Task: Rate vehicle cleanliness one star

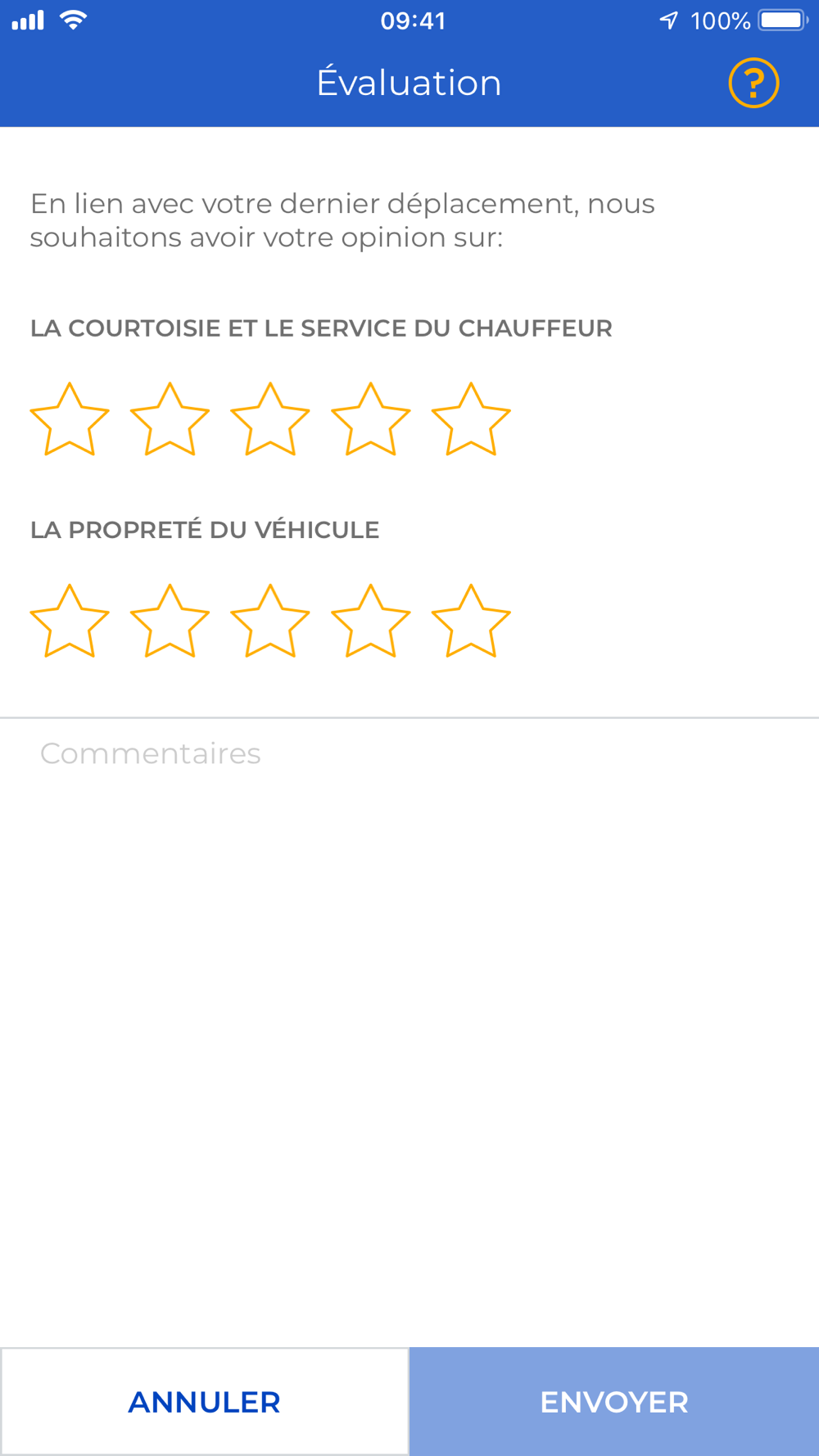Action: point(70,622)
